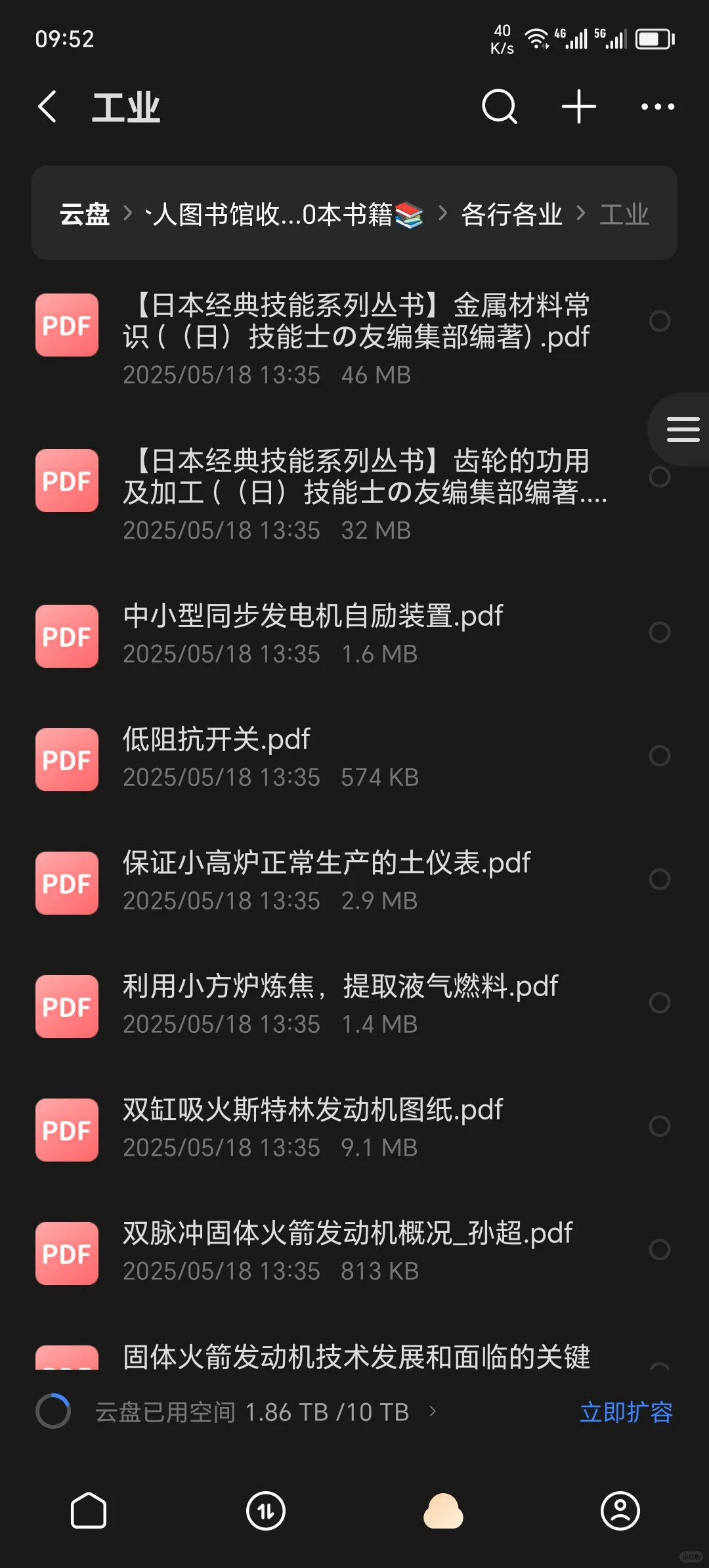Screen dimensions: 709x1568
Task: Switch to the profile tab in the bottom bar
Action: (620, 1511)
